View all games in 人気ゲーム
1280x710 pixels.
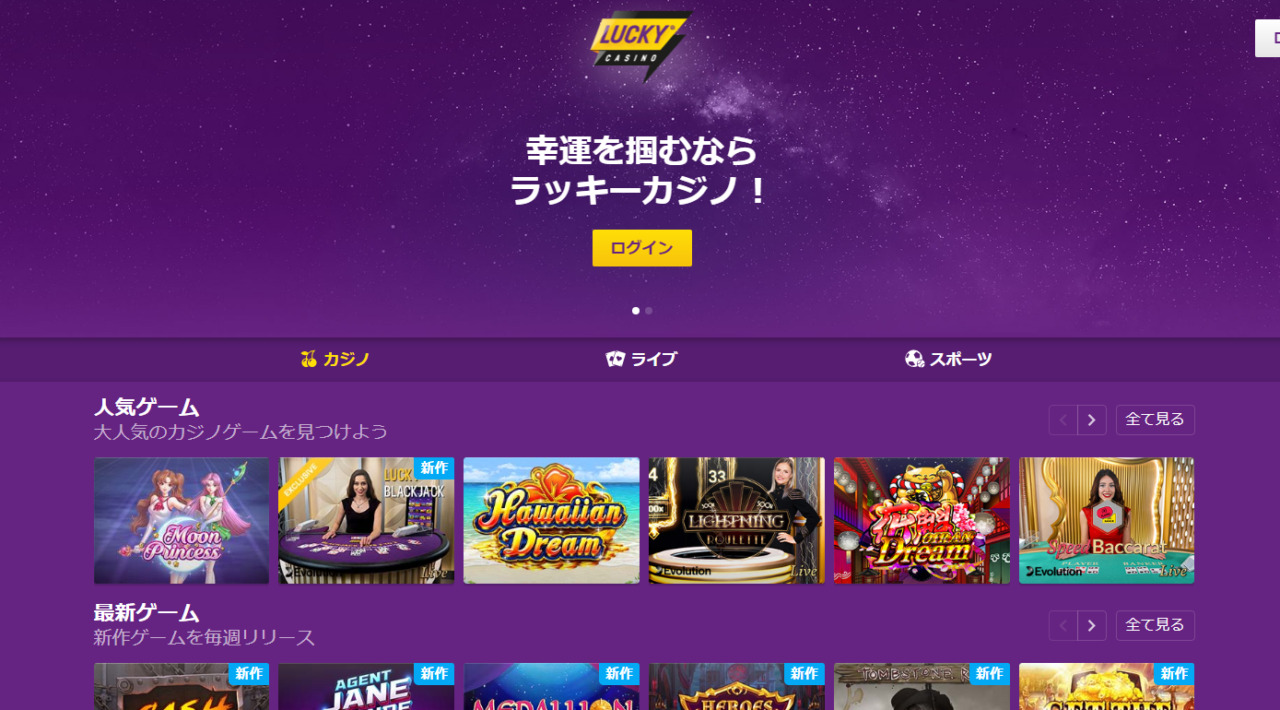click(1155, 420)
